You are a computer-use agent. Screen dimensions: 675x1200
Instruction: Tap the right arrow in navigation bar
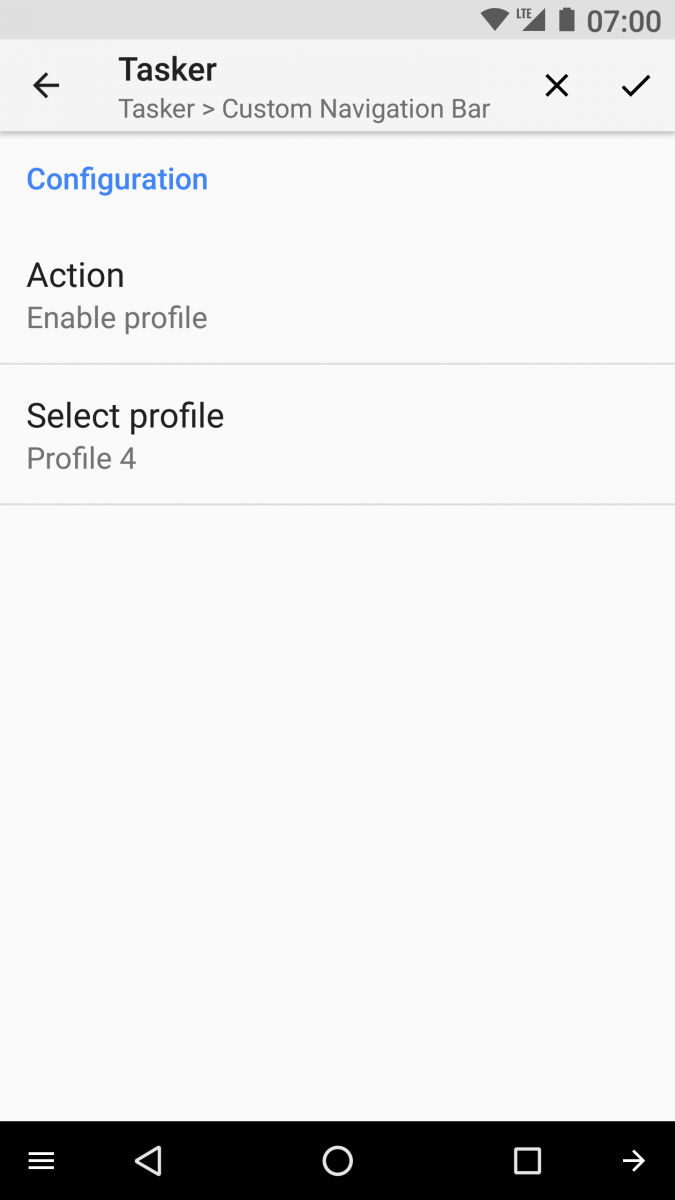click(634, 1160)
